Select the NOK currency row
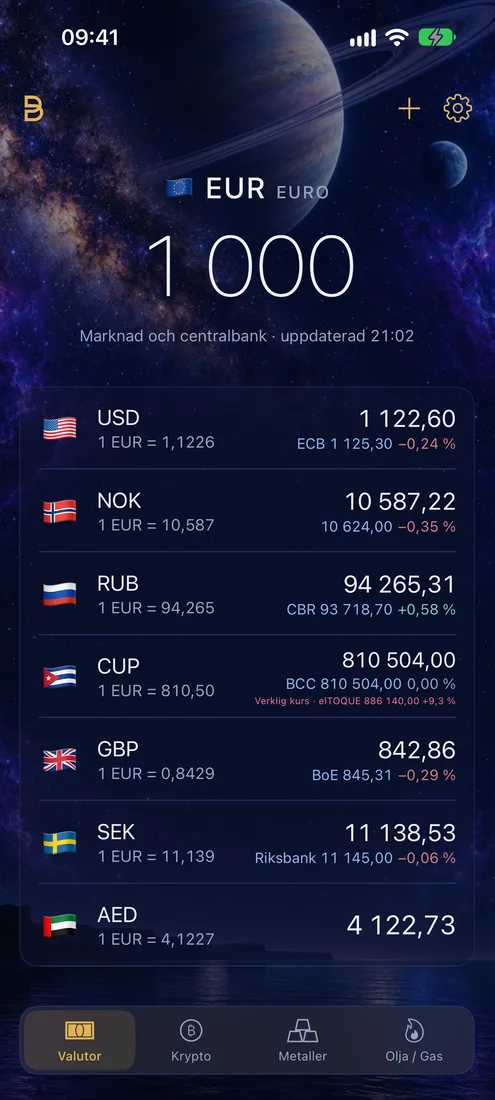 [248, 511]
